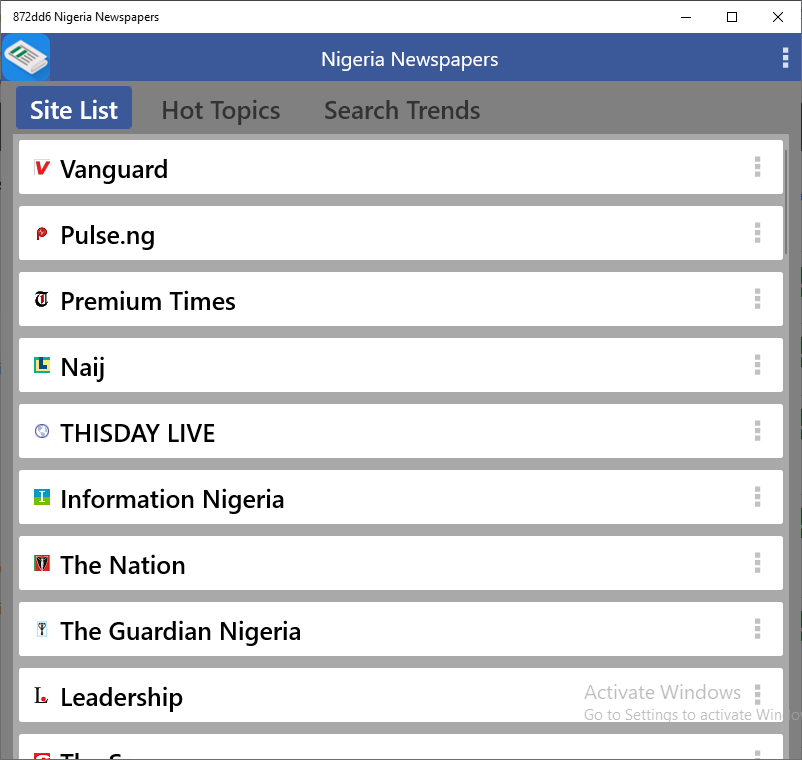Open the Leadership newspaper

coord(121,697)
